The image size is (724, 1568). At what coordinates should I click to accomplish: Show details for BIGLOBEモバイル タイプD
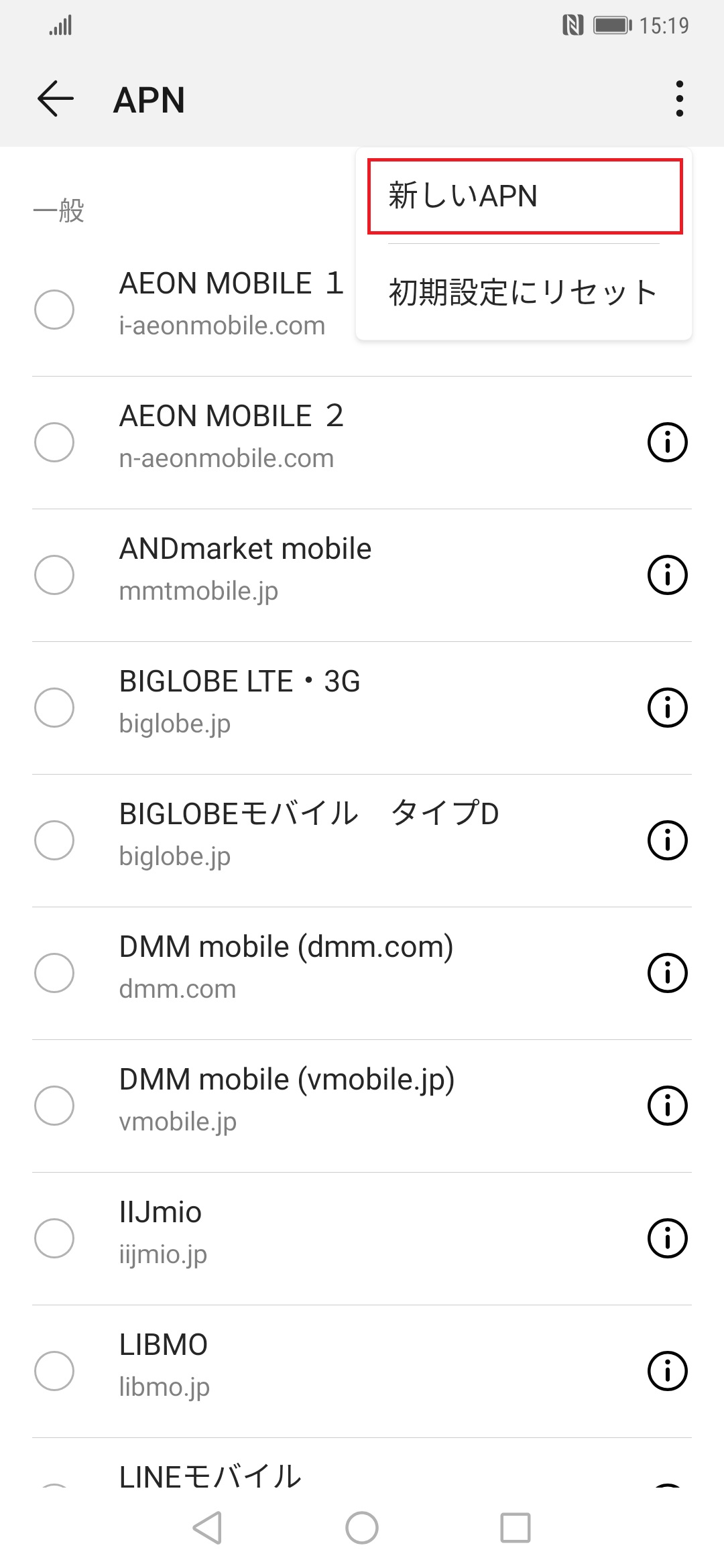[667, 839]
